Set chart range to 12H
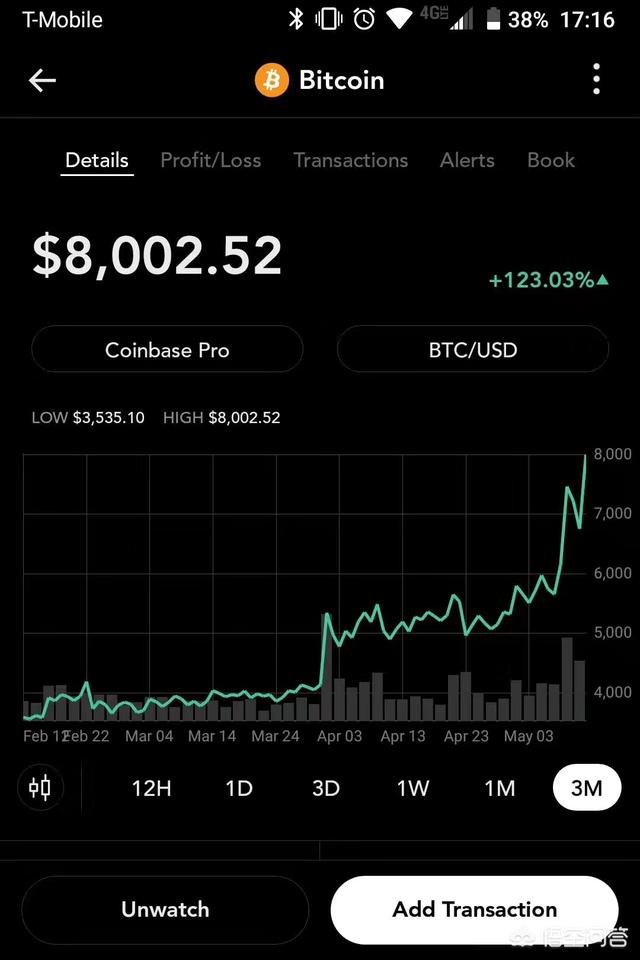Viewport: 640px width, 960px height. coord(152,788)
